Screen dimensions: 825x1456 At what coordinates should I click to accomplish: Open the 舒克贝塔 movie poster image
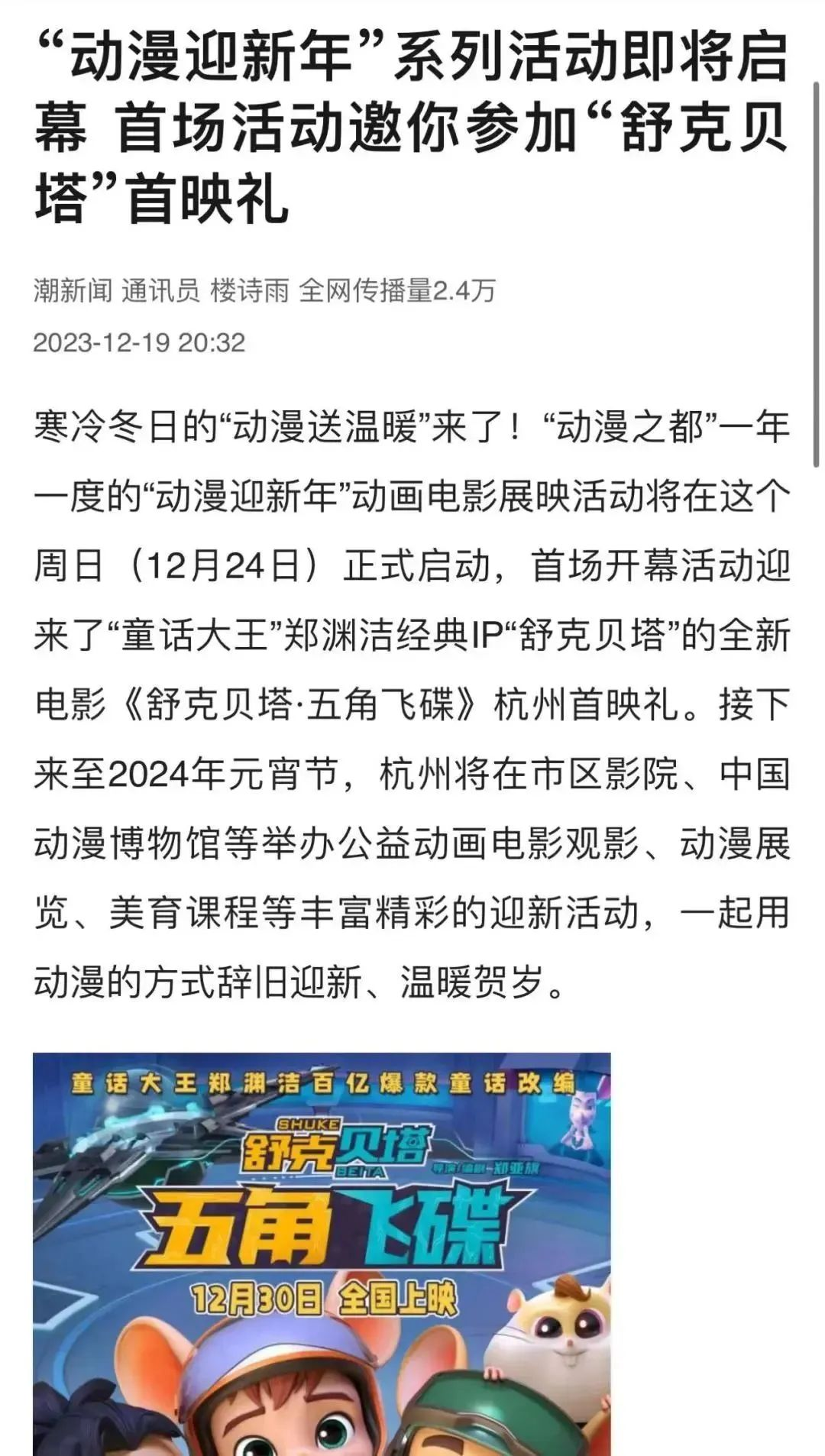coord(322,1253)
